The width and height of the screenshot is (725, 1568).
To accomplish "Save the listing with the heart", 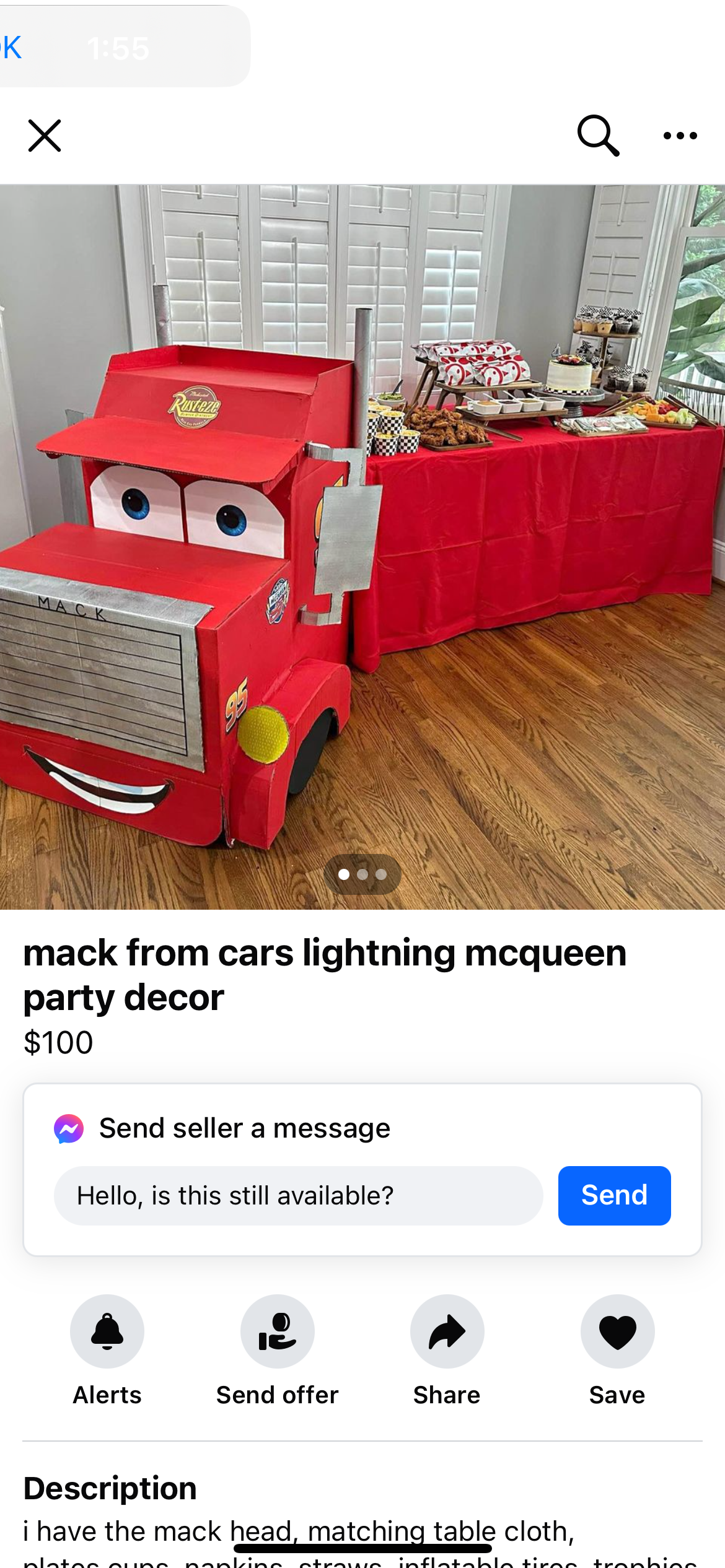I will [617, 1331].
